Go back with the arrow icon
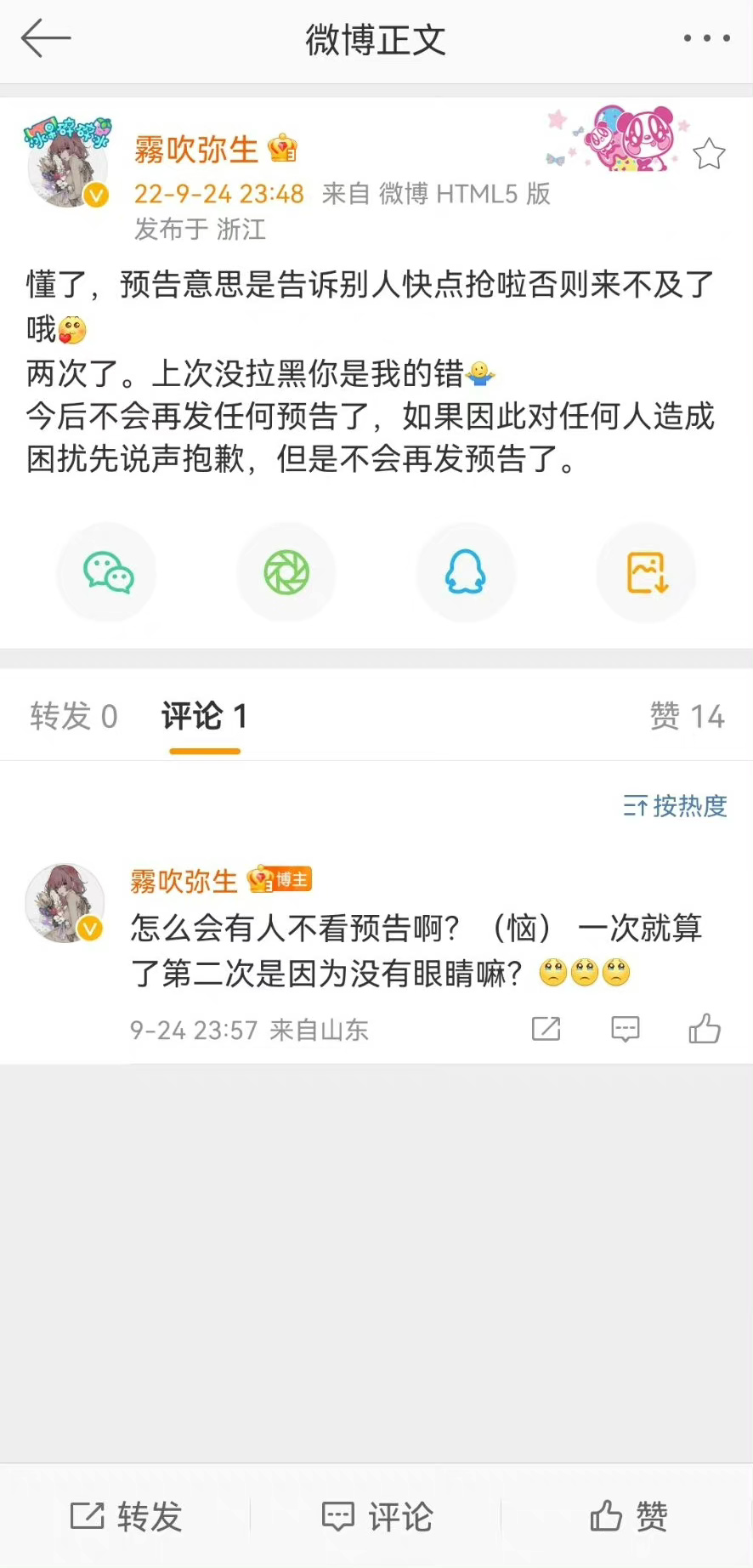The height and width of the screenshot is (1568, 753). 46,39
